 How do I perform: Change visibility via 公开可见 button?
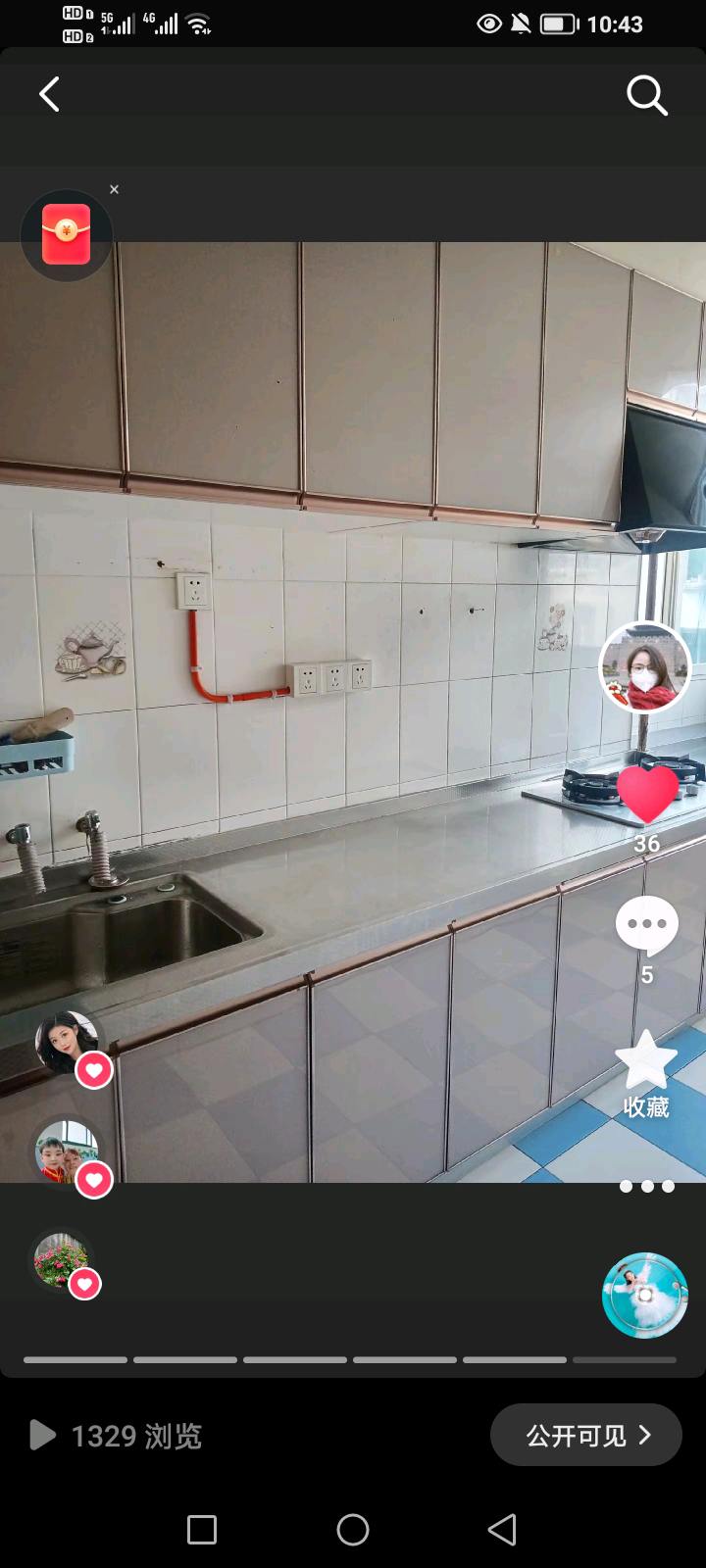tap(586, 1435)
